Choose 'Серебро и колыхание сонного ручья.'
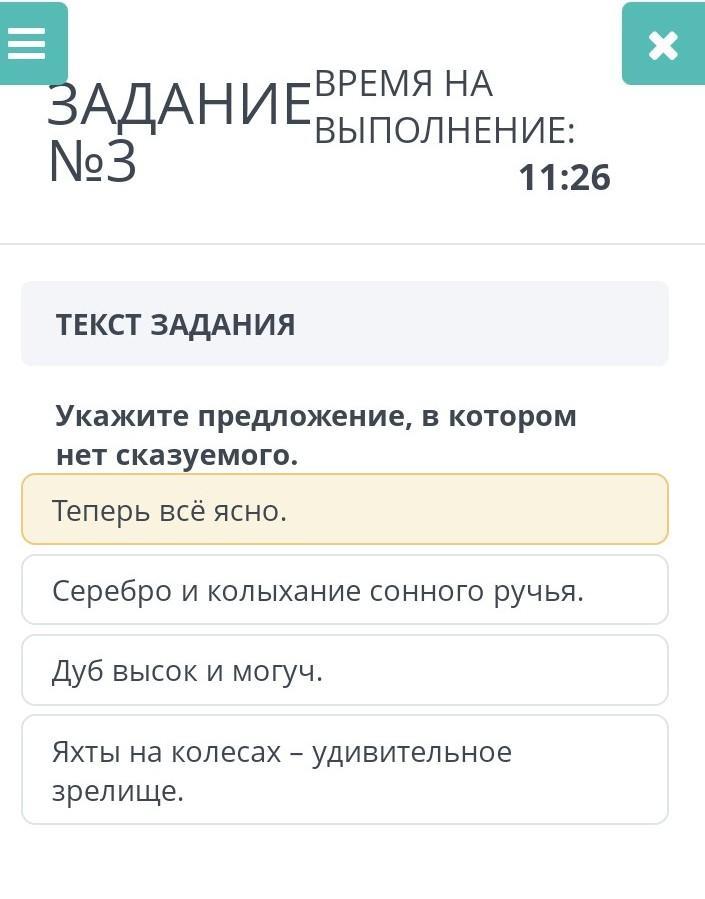Screen dimensions: 705x899 pyautogui.click(x=344, y=590)
